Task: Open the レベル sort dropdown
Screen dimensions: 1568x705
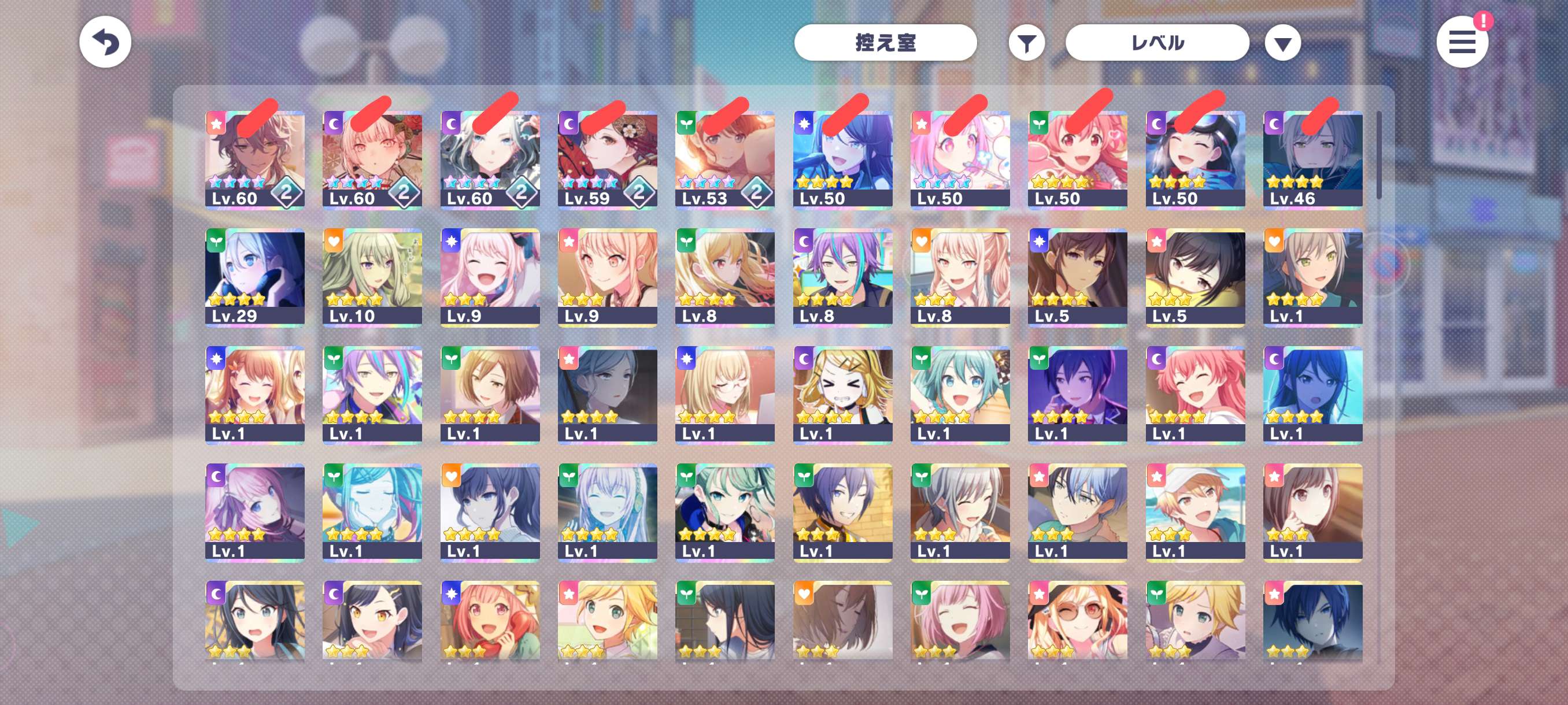Action: coord(1156,43)
